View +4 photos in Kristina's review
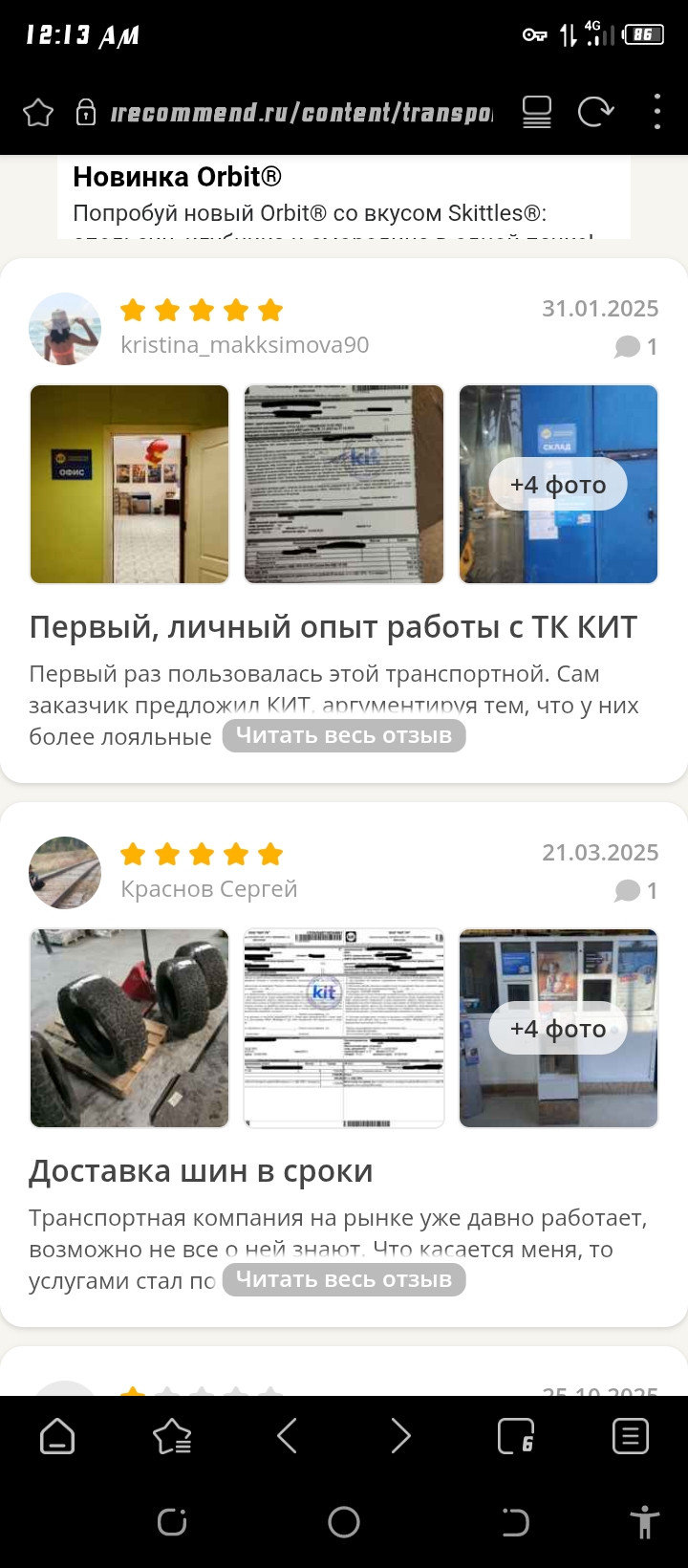 (x=558, y=484)
